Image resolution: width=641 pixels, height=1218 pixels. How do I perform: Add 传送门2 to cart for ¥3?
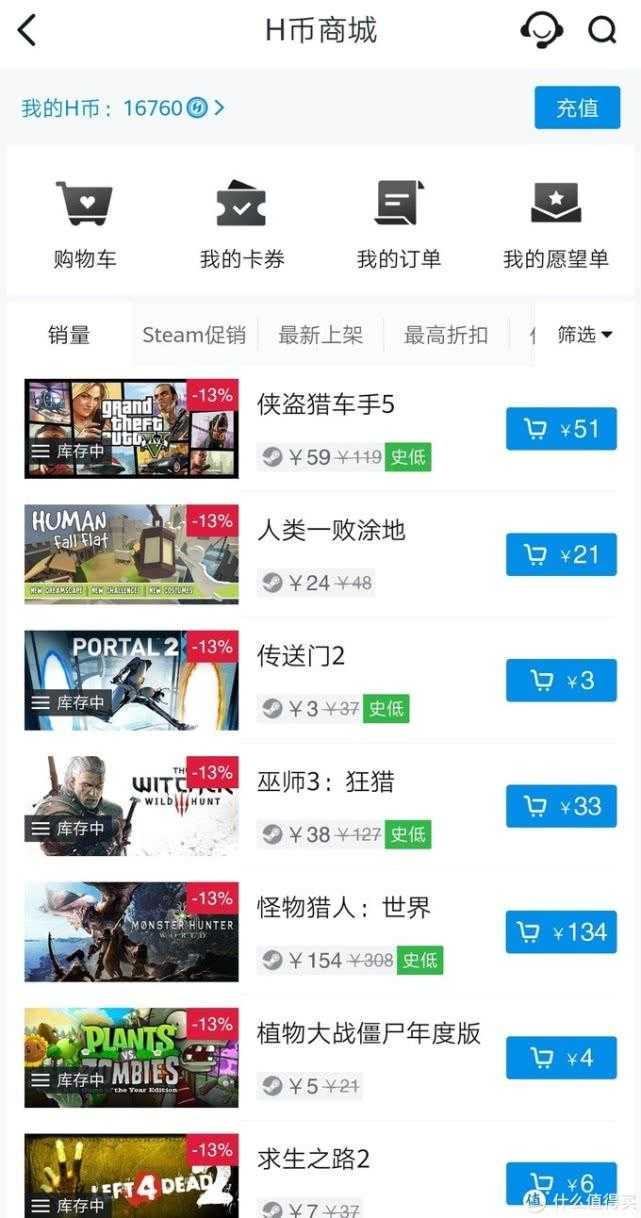561,681
